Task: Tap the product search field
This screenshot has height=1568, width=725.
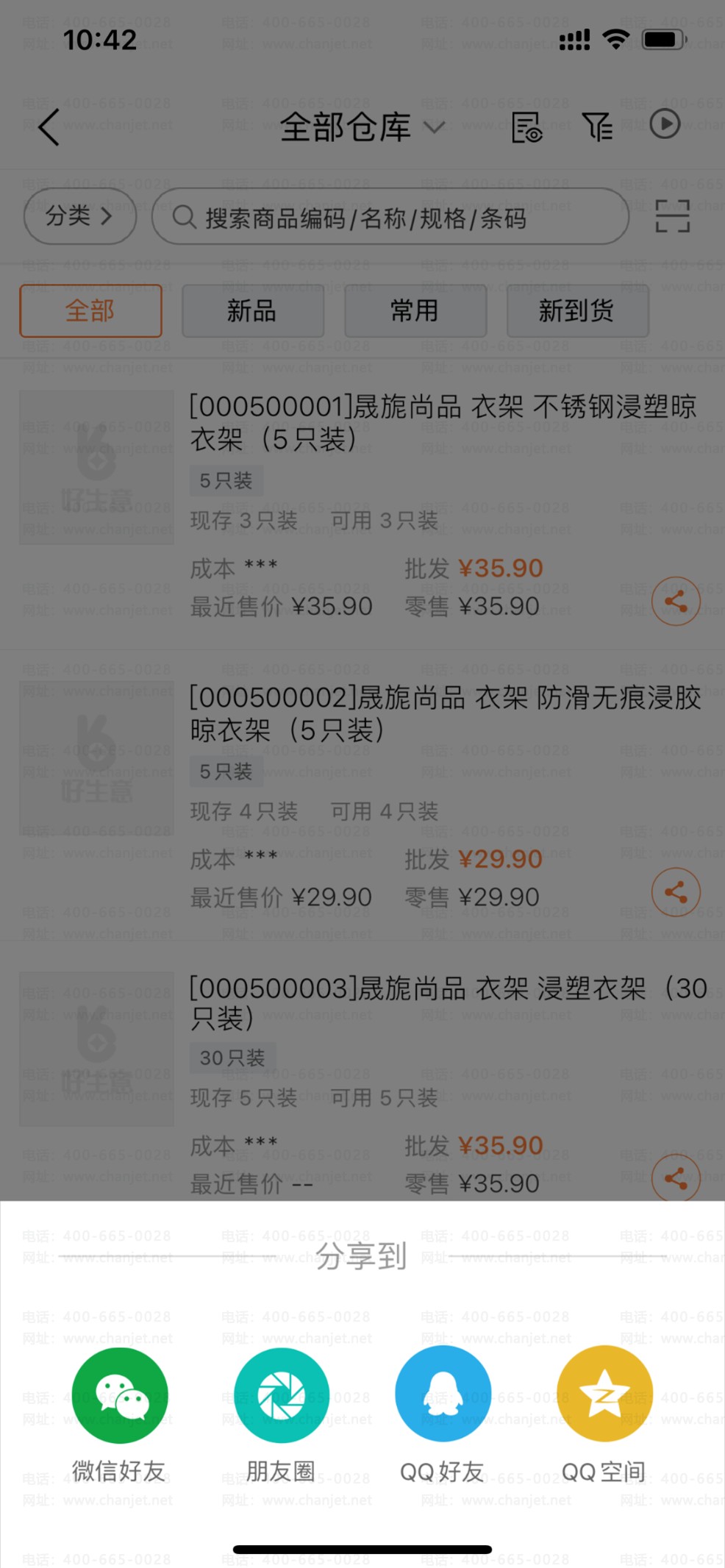Action: [x=390, y=217]
